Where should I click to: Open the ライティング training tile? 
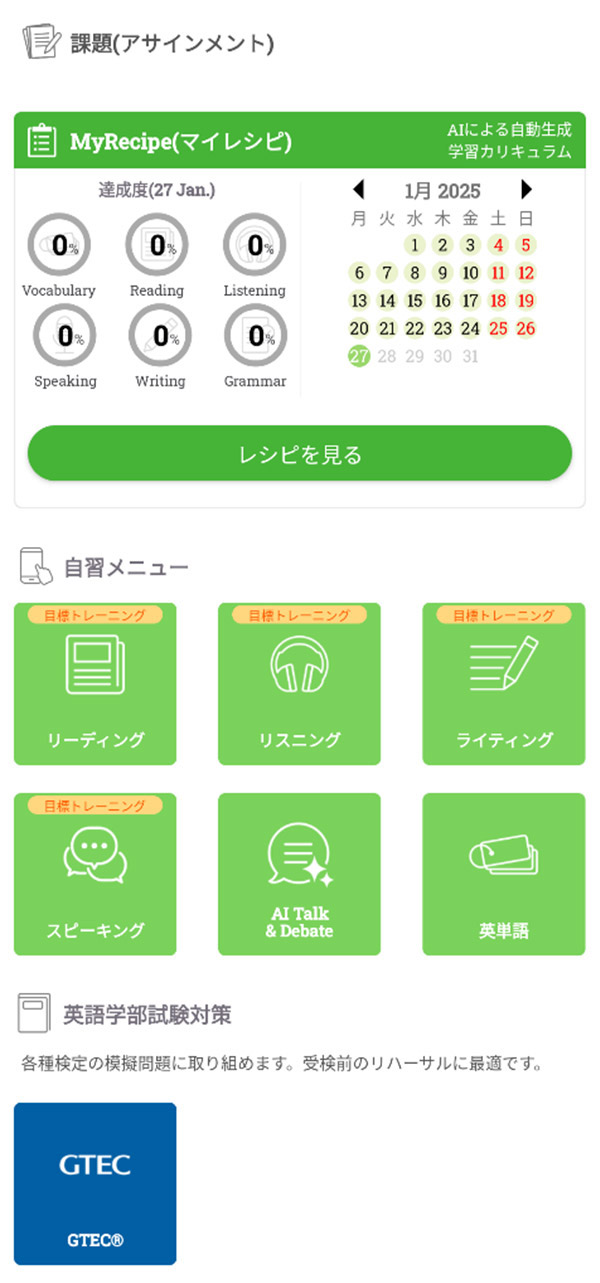(504, 684)
